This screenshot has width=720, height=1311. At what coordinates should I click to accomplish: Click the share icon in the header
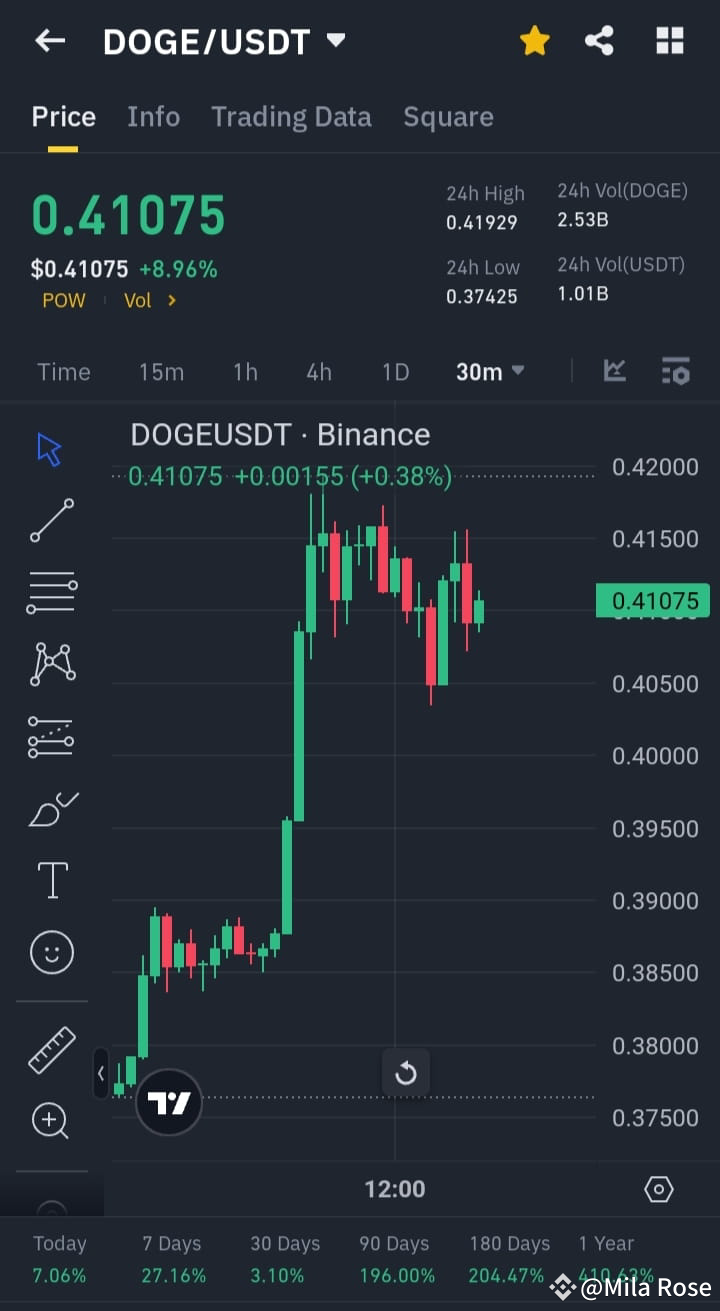(599, 41)
